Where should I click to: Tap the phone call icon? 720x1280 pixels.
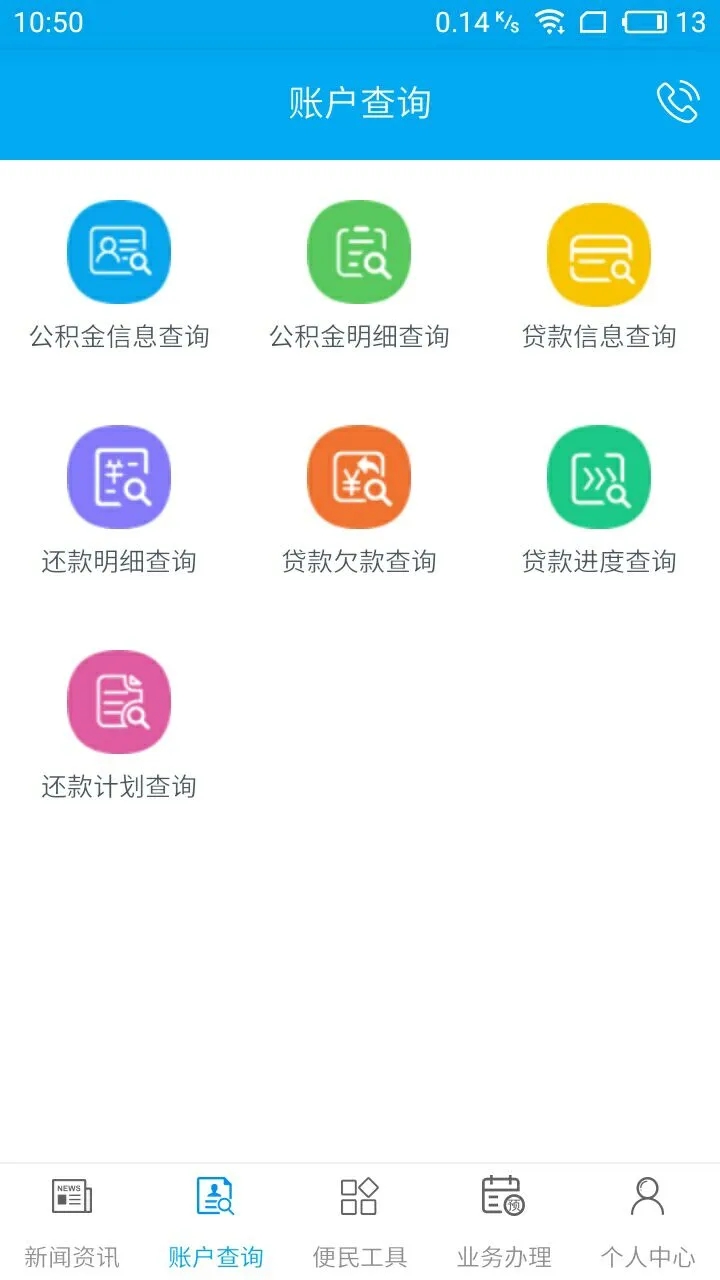677,102
